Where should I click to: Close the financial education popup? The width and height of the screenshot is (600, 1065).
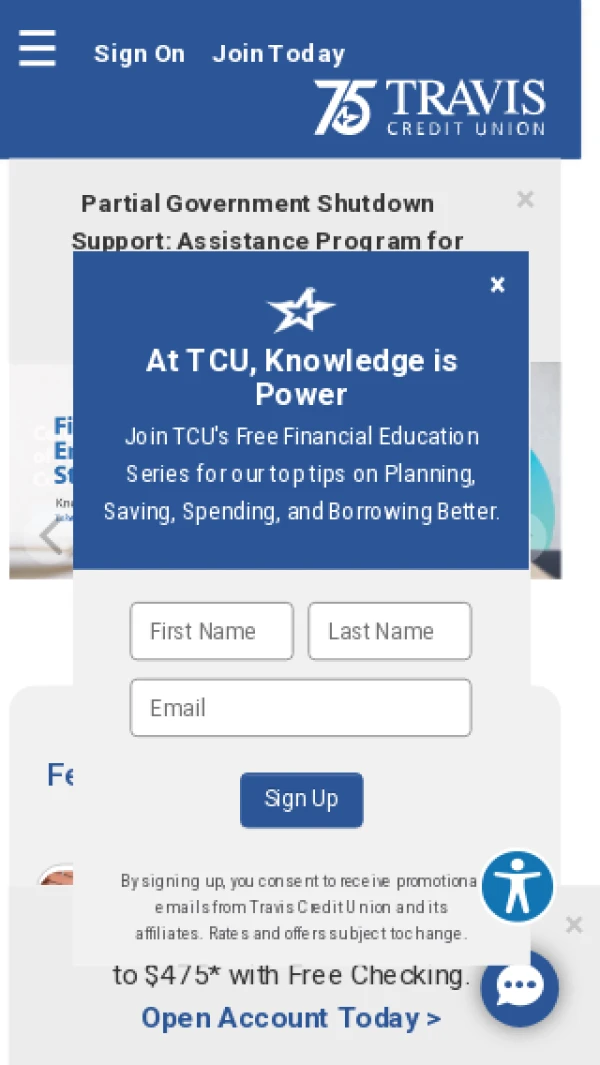(x=497, y=285)
